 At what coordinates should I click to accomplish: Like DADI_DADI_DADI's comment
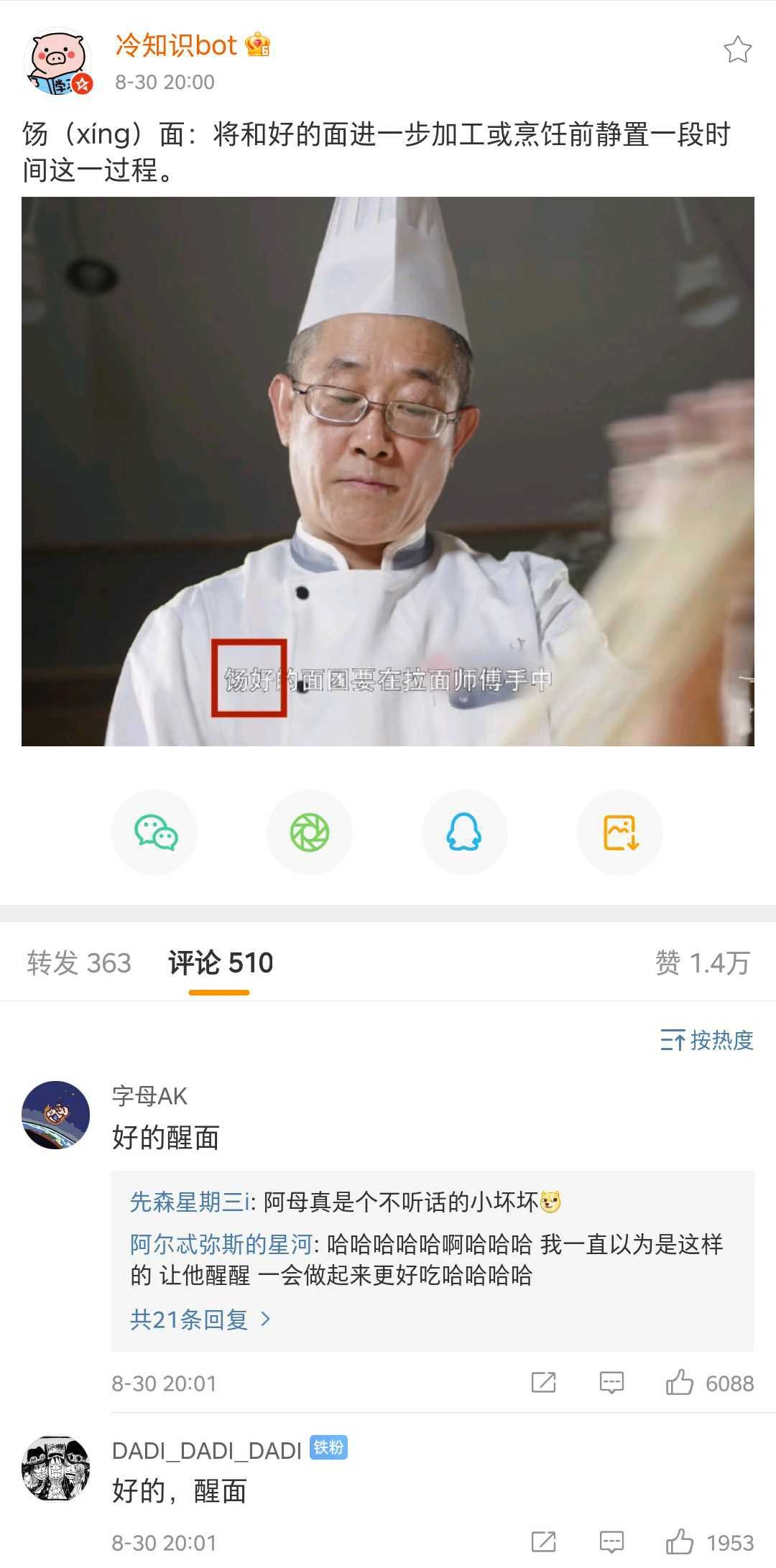pos(680,1542)
